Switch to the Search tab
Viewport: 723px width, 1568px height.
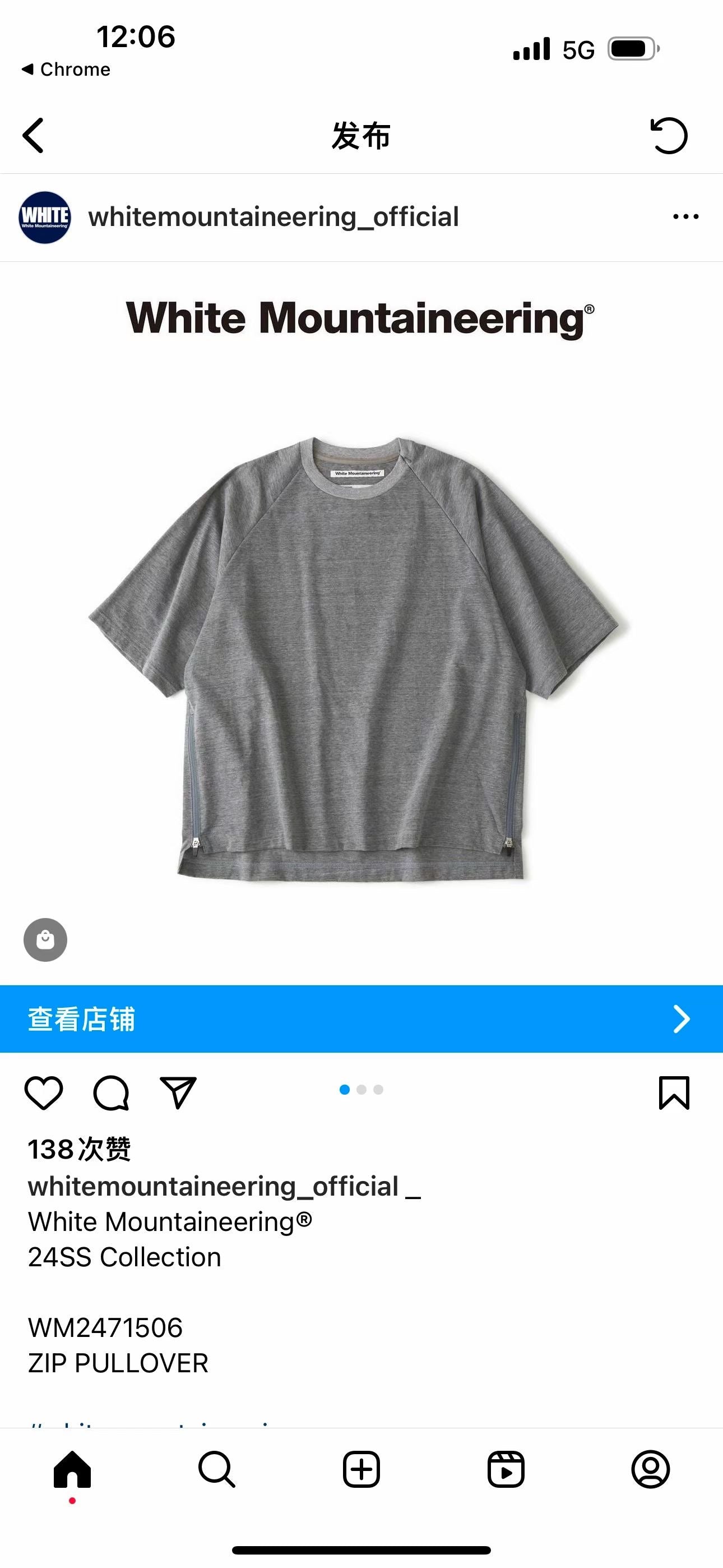click(217, 1469)
